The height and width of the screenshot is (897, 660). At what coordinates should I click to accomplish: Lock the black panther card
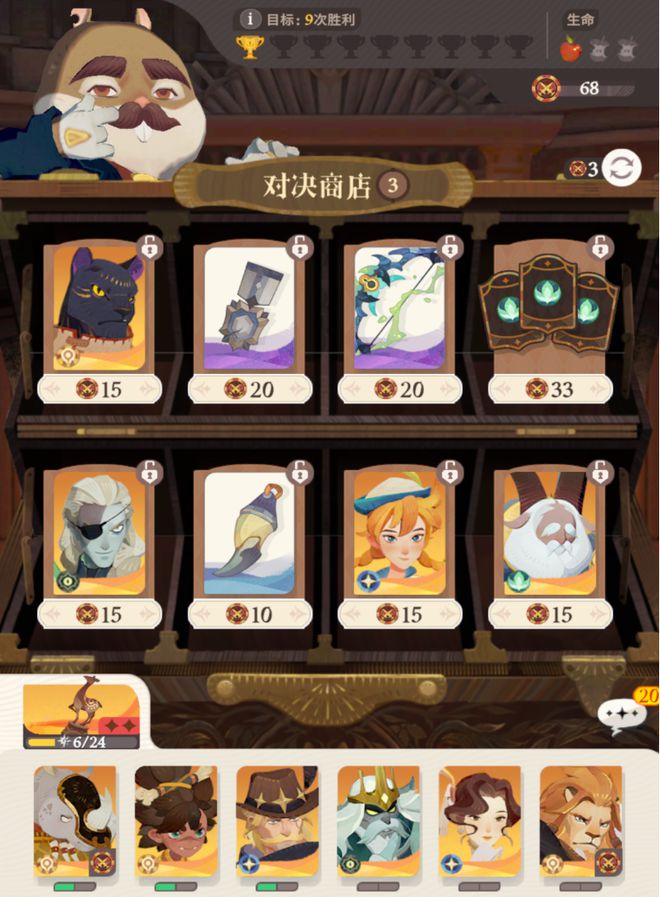148,245
